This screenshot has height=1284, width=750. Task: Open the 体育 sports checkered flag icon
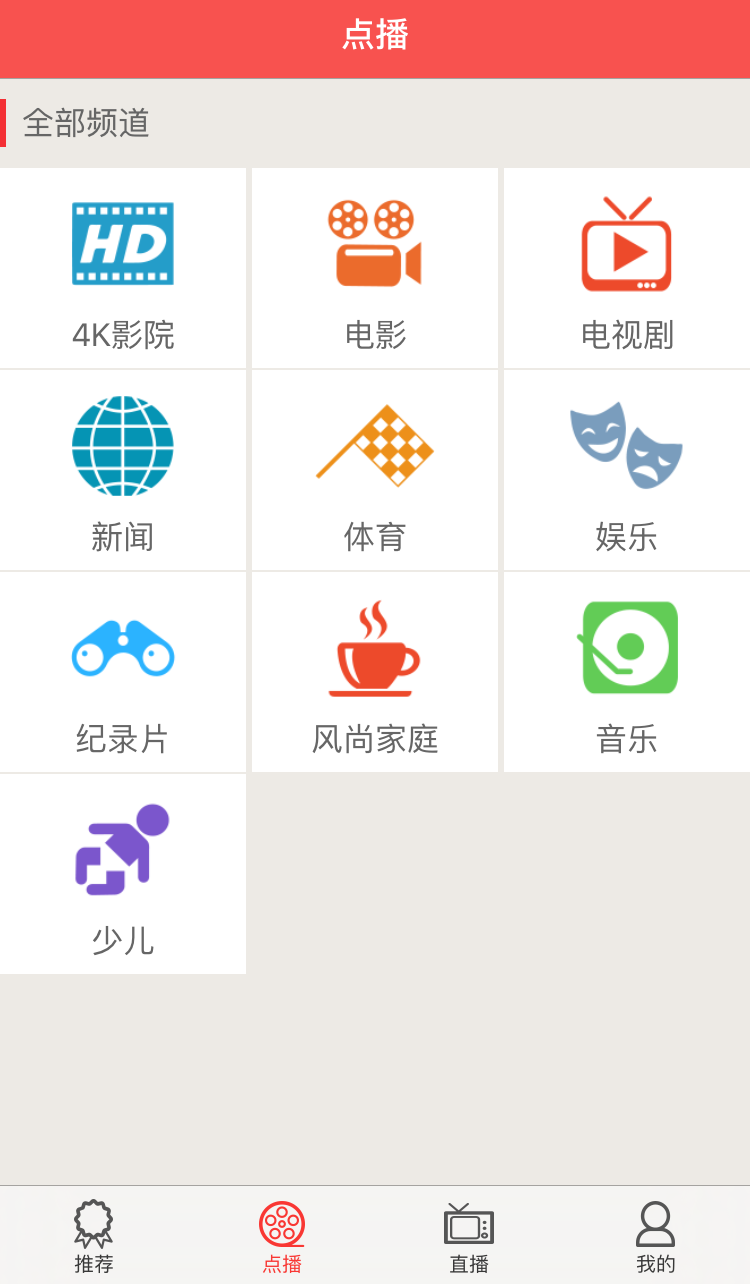click(374, 445)
